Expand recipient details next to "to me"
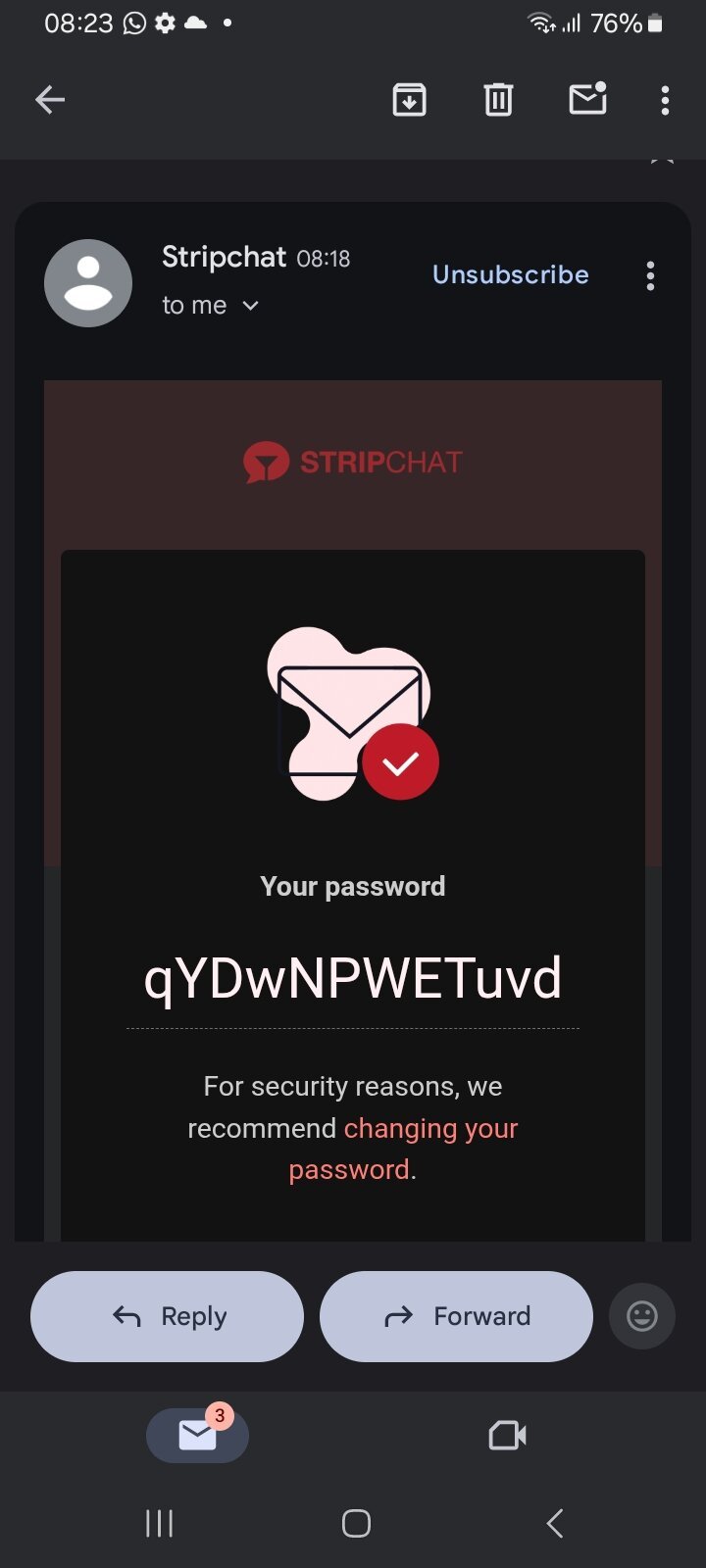Viewport: 706px width, 1568px height. click(250, 306)
